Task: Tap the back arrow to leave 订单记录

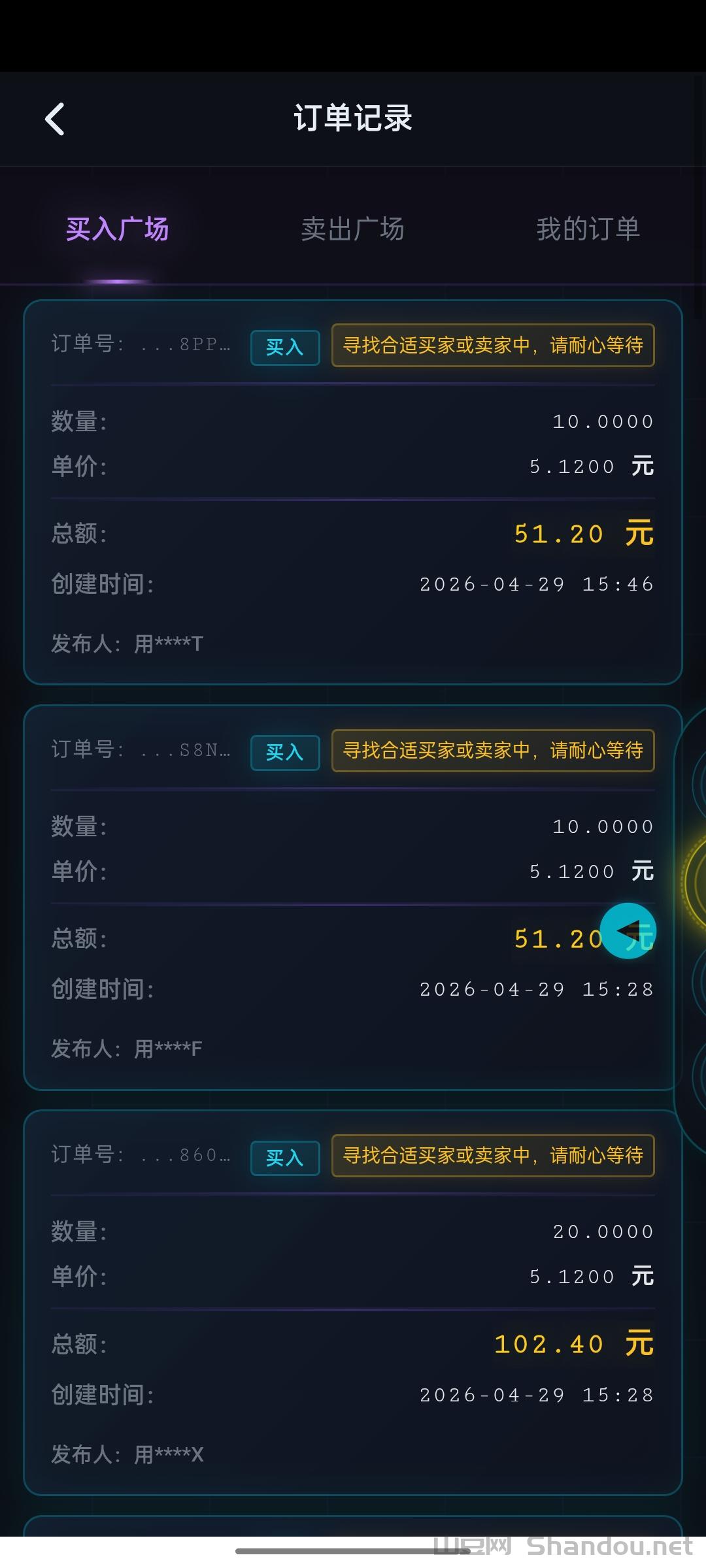Action: click(55, 119)
